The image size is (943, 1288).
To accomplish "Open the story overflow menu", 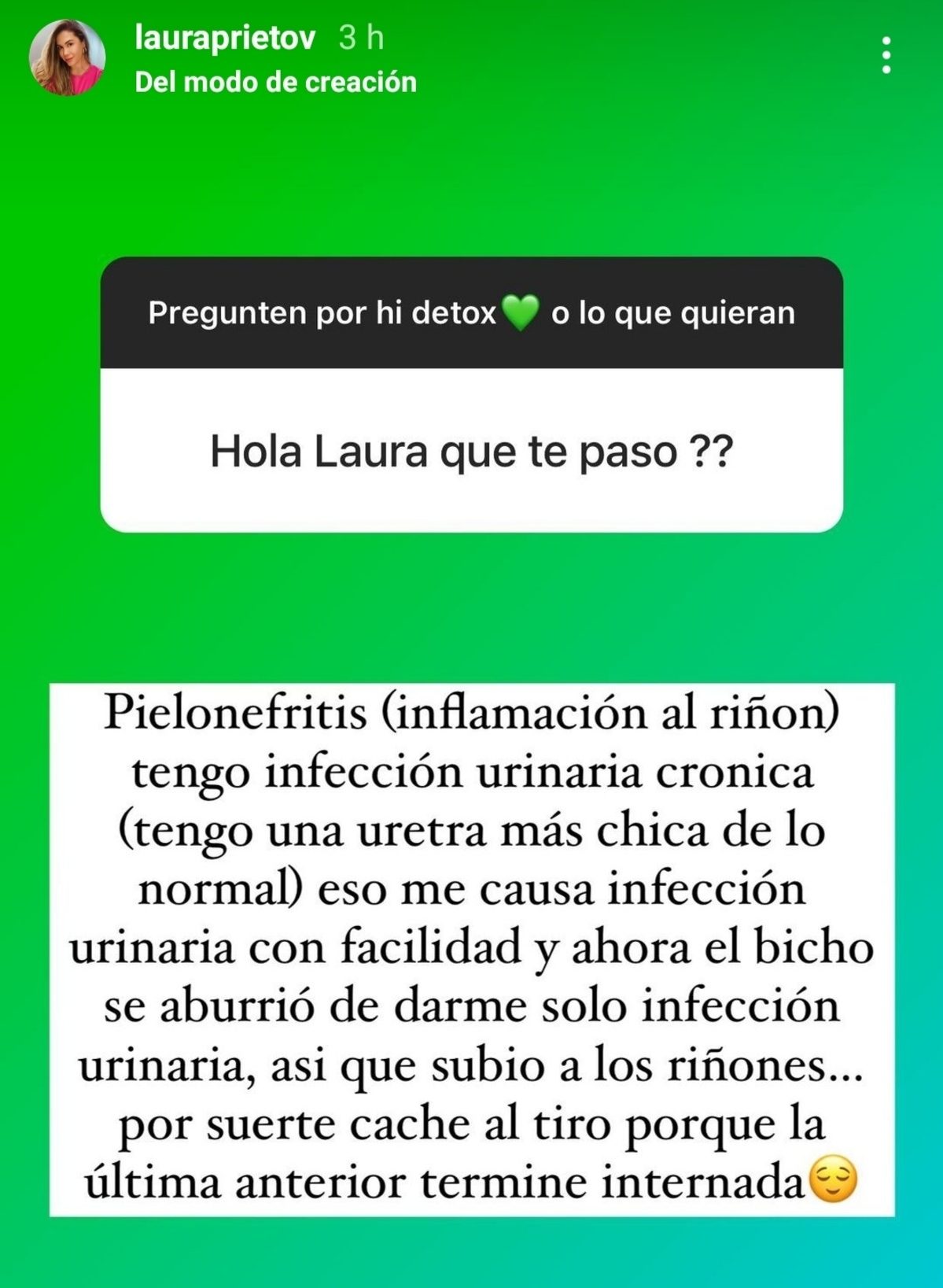I will (x=886, y=56).
